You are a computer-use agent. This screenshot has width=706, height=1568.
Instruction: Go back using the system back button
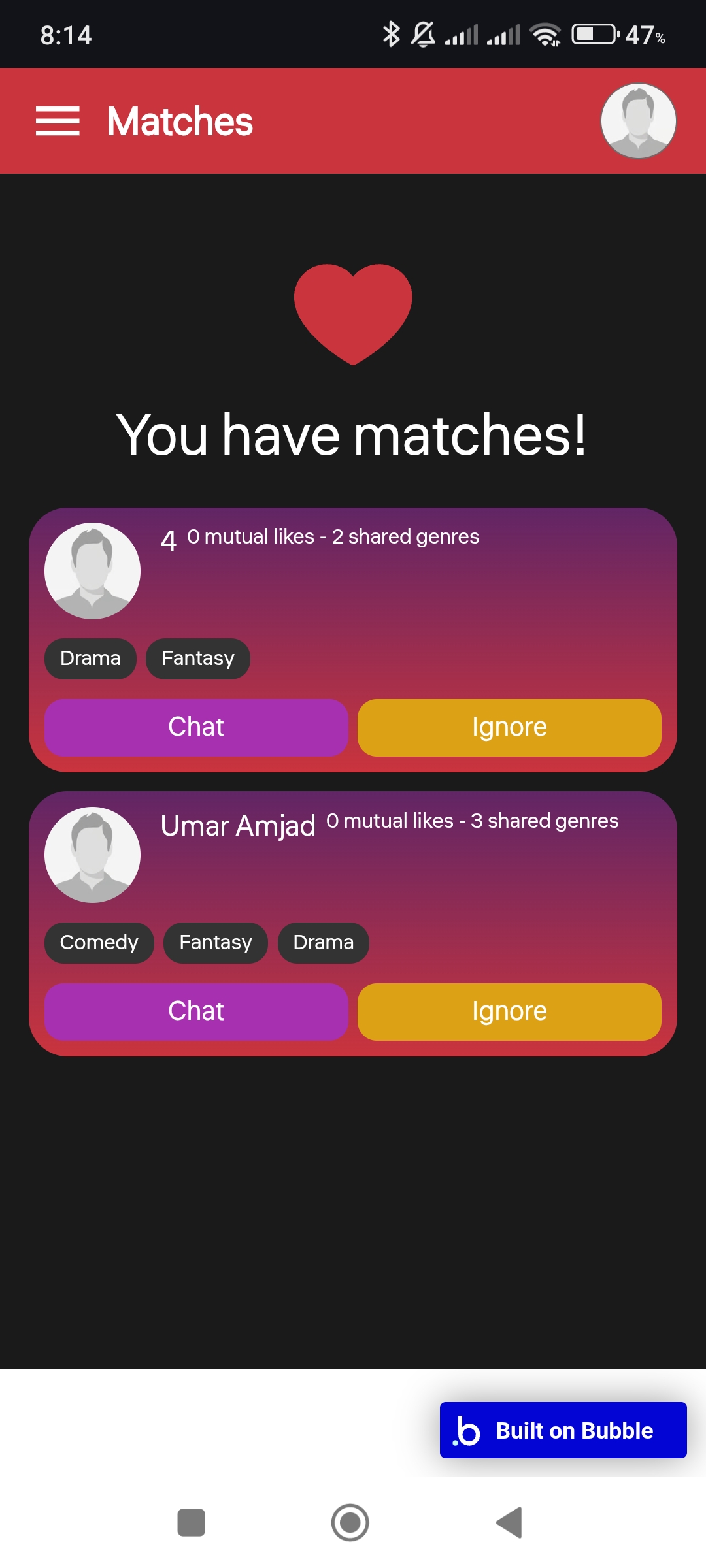click(x=509, y=1523)
